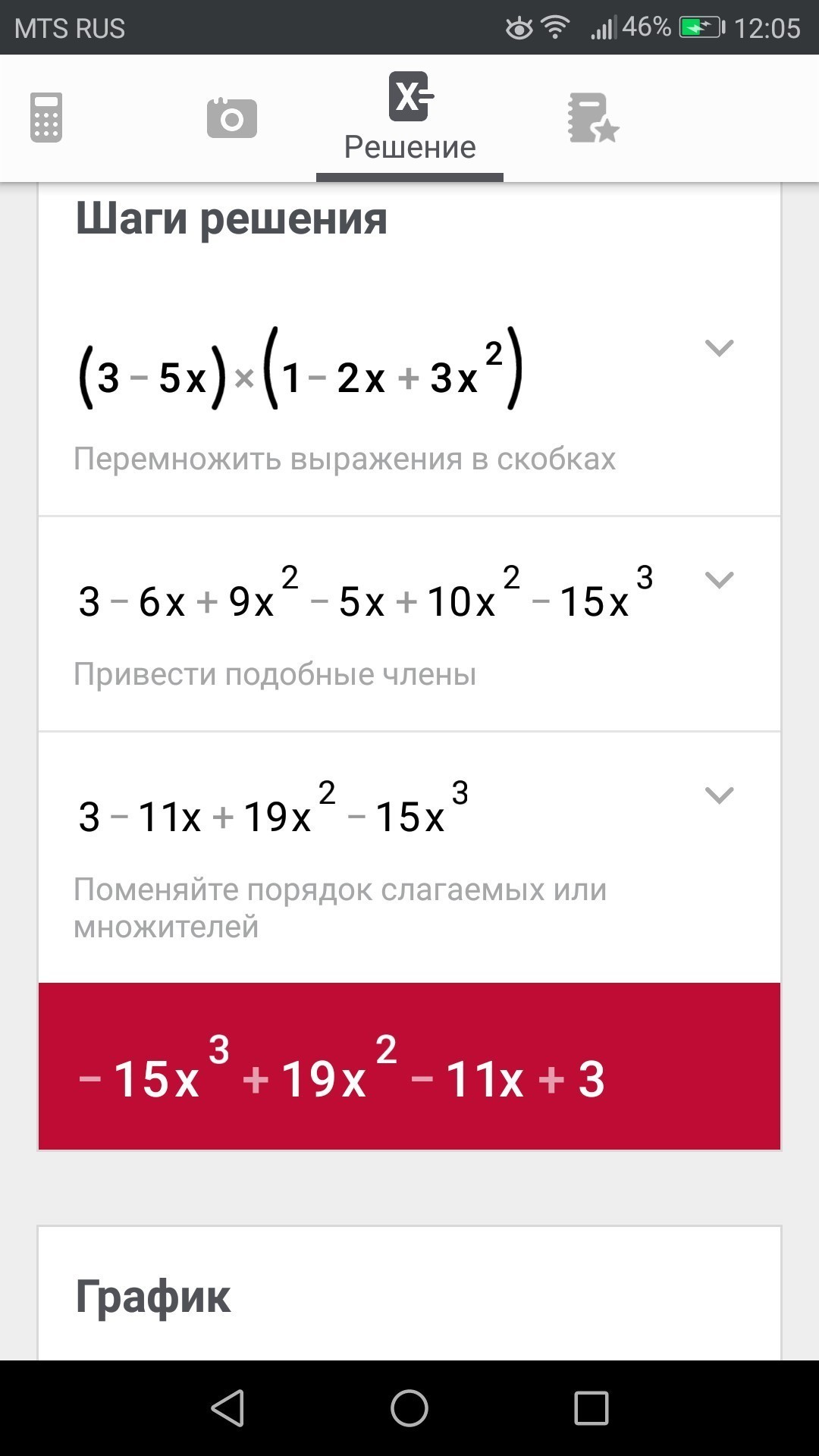
Task: Open the calculator tab
Action: (x=46, y=118)
